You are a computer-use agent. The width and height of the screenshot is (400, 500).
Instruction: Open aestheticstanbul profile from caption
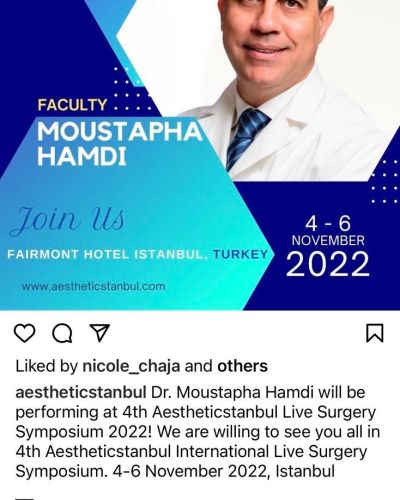click(81, 392)
